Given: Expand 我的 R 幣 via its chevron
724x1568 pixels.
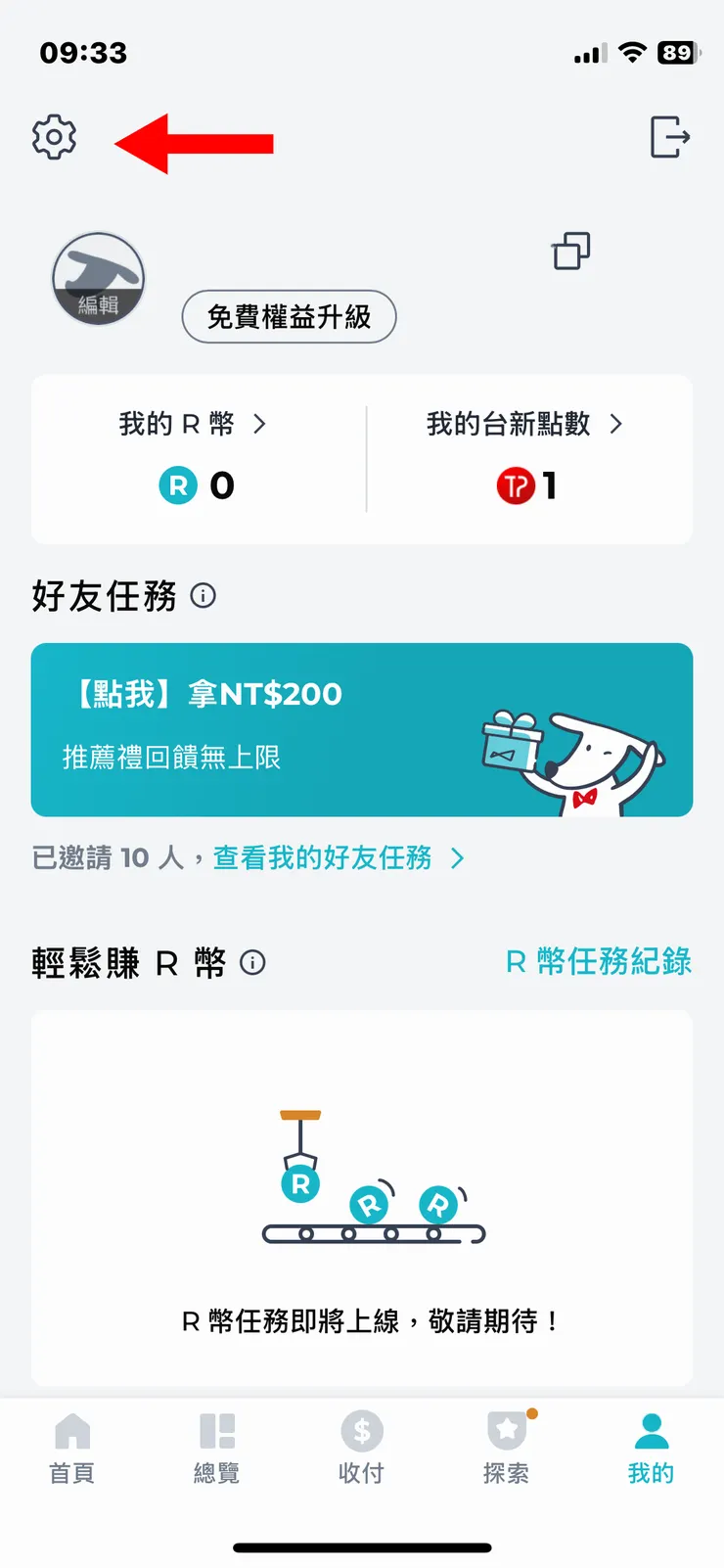Looking at the screenshot, I should point(259,424).
